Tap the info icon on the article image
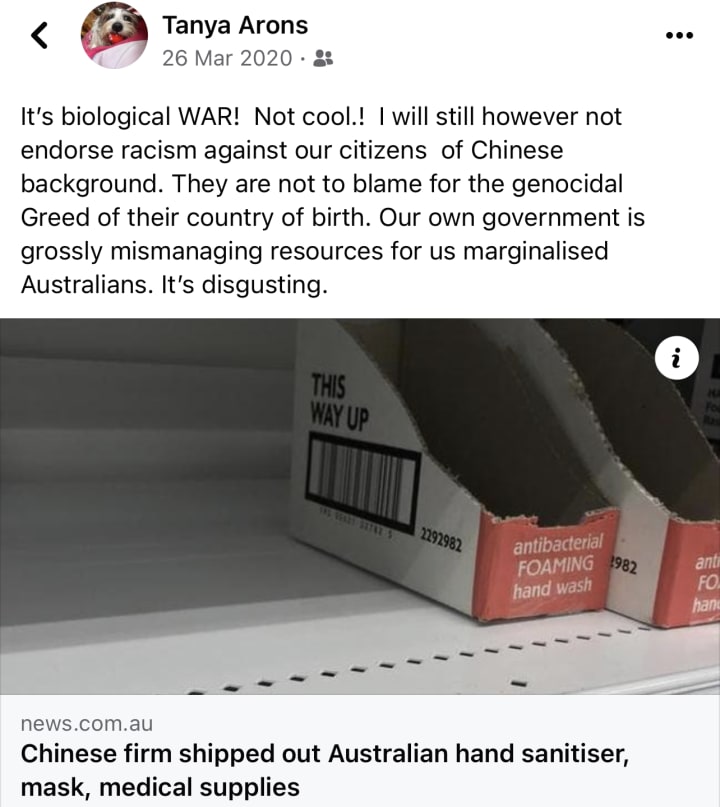Viewport: 720px width, 807px height. (x=677, y=358)
